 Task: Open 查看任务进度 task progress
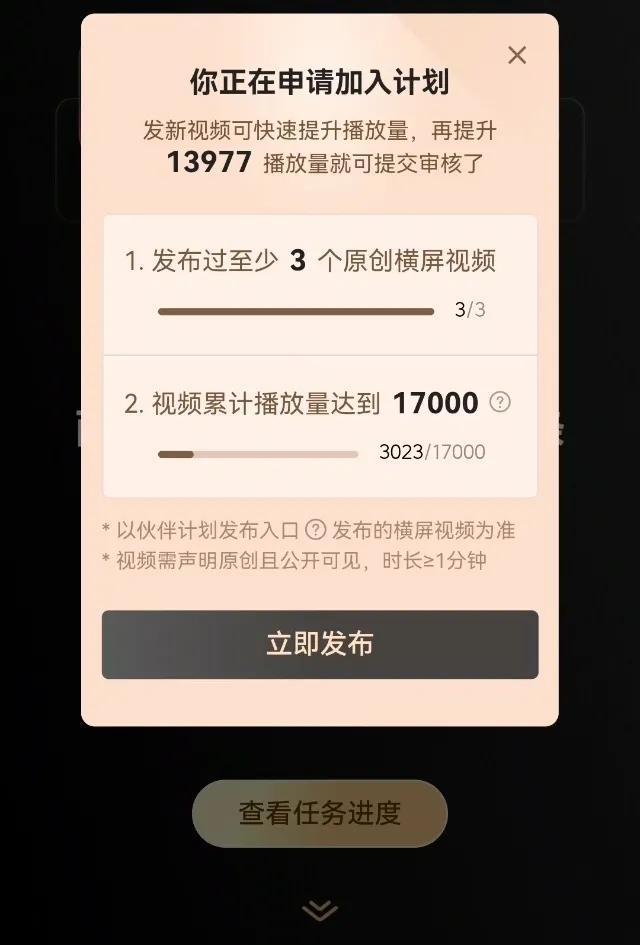(320, 814)
